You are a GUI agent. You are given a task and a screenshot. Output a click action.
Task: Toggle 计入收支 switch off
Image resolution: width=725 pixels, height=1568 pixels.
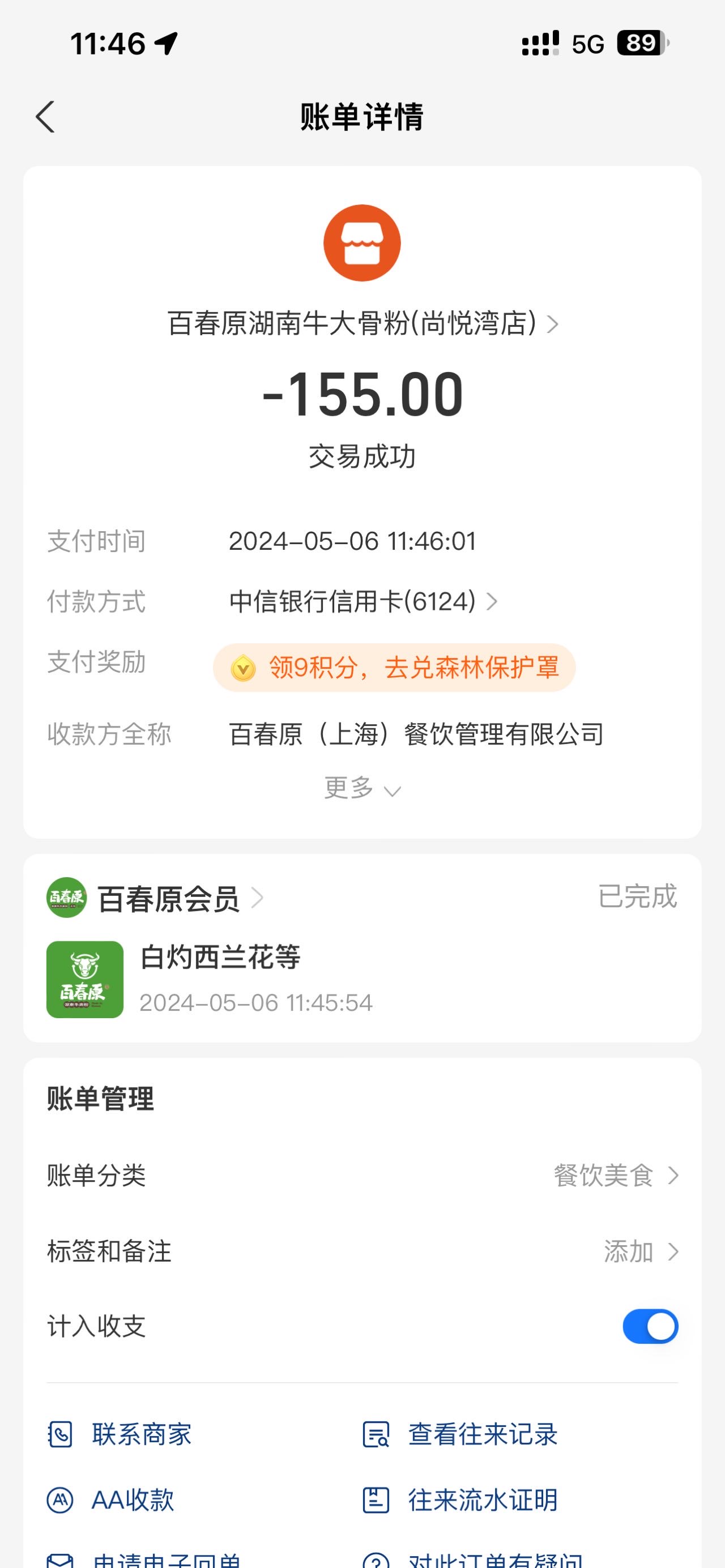650,1326
